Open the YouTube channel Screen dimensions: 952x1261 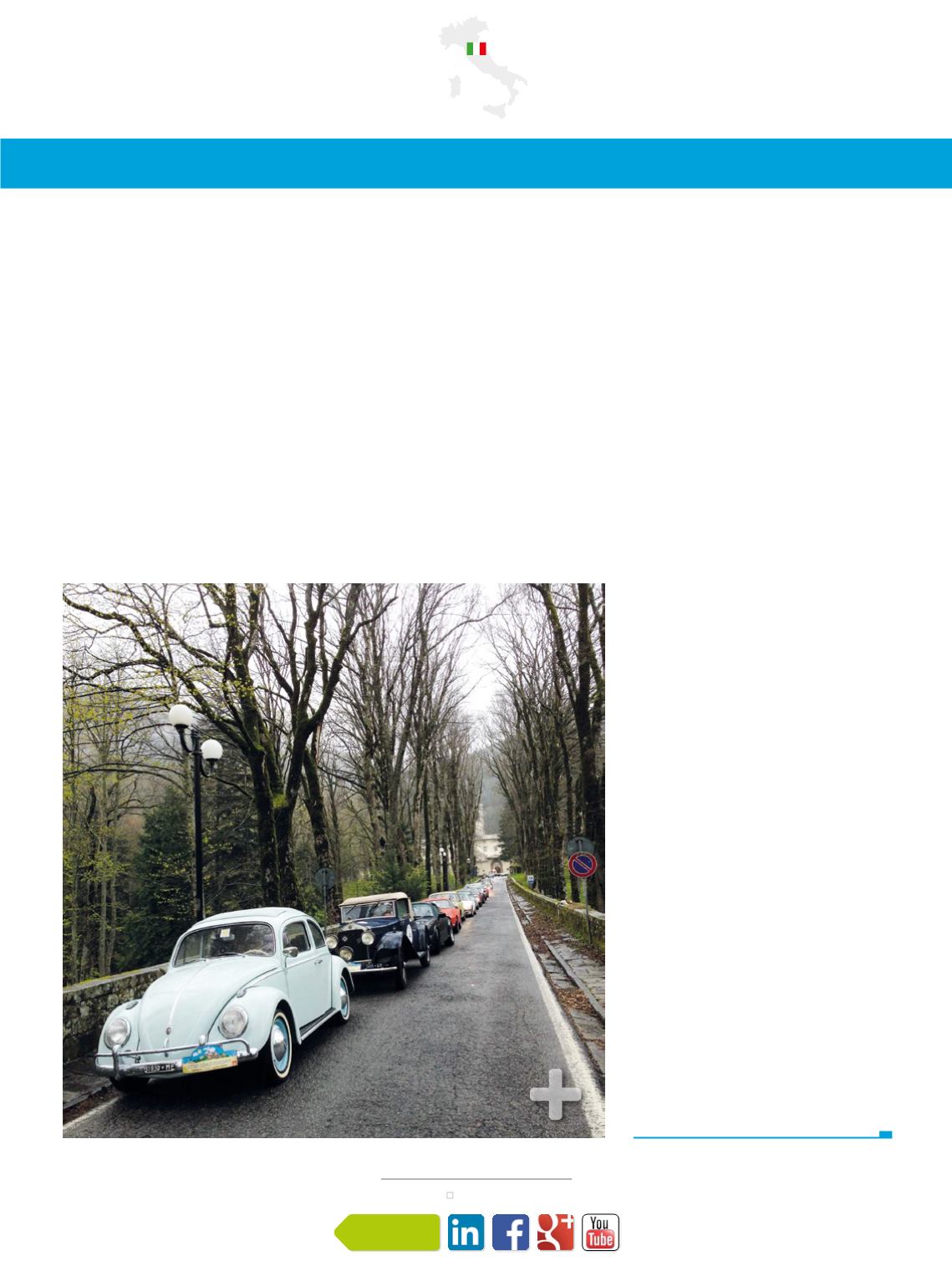600,1233
